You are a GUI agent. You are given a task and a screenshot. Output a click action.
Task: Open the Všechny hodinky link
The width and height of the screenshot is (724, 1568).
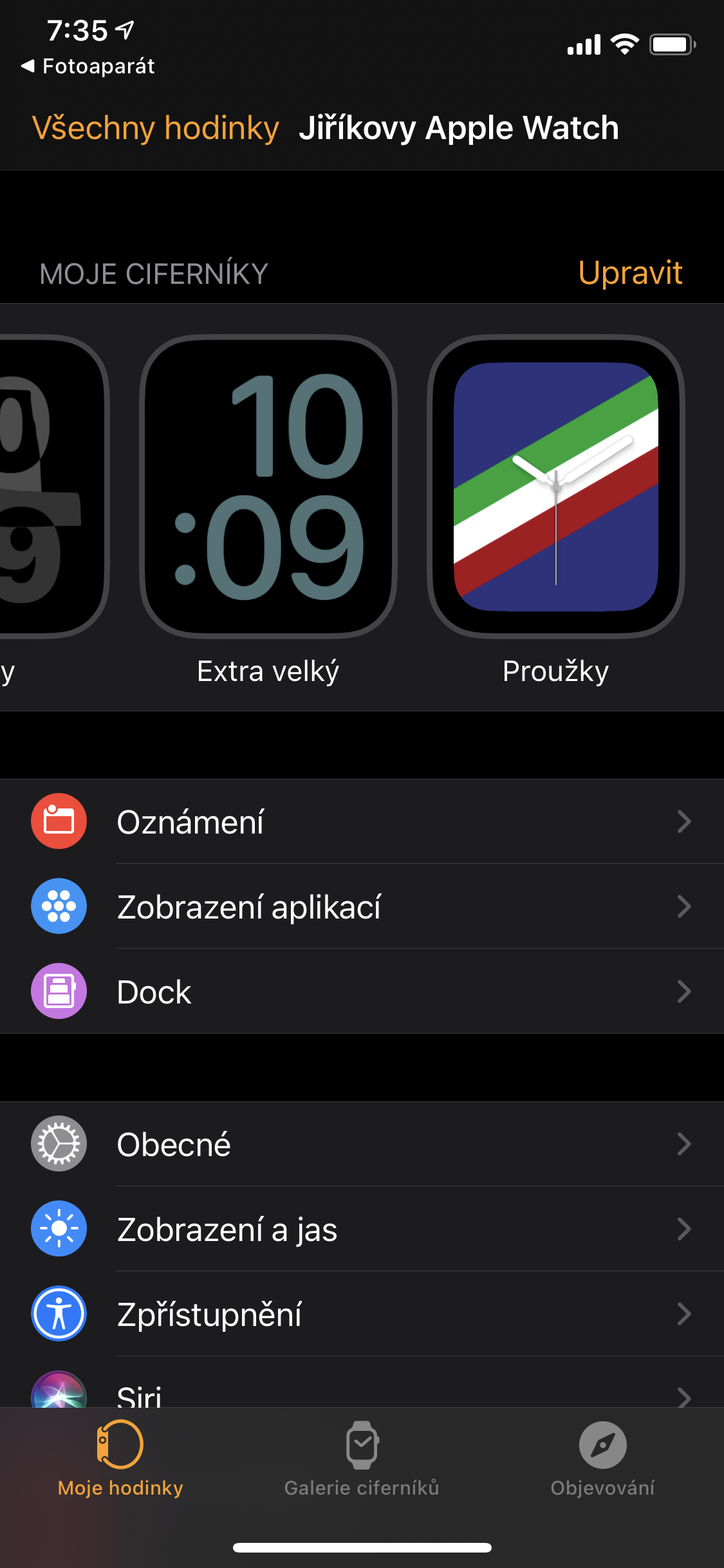[155, 127]
